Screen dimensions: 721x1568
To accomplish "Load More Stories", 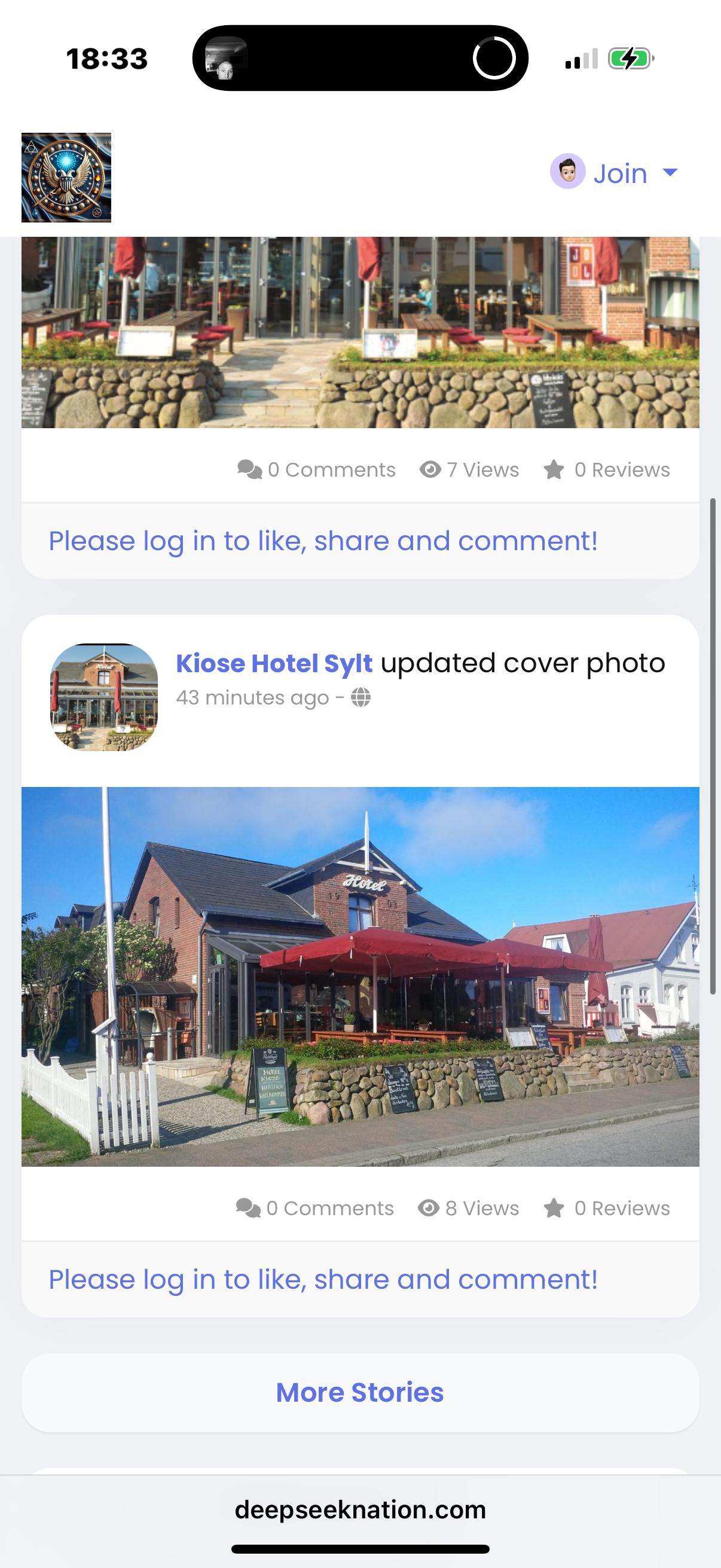I will point(360,1392).
